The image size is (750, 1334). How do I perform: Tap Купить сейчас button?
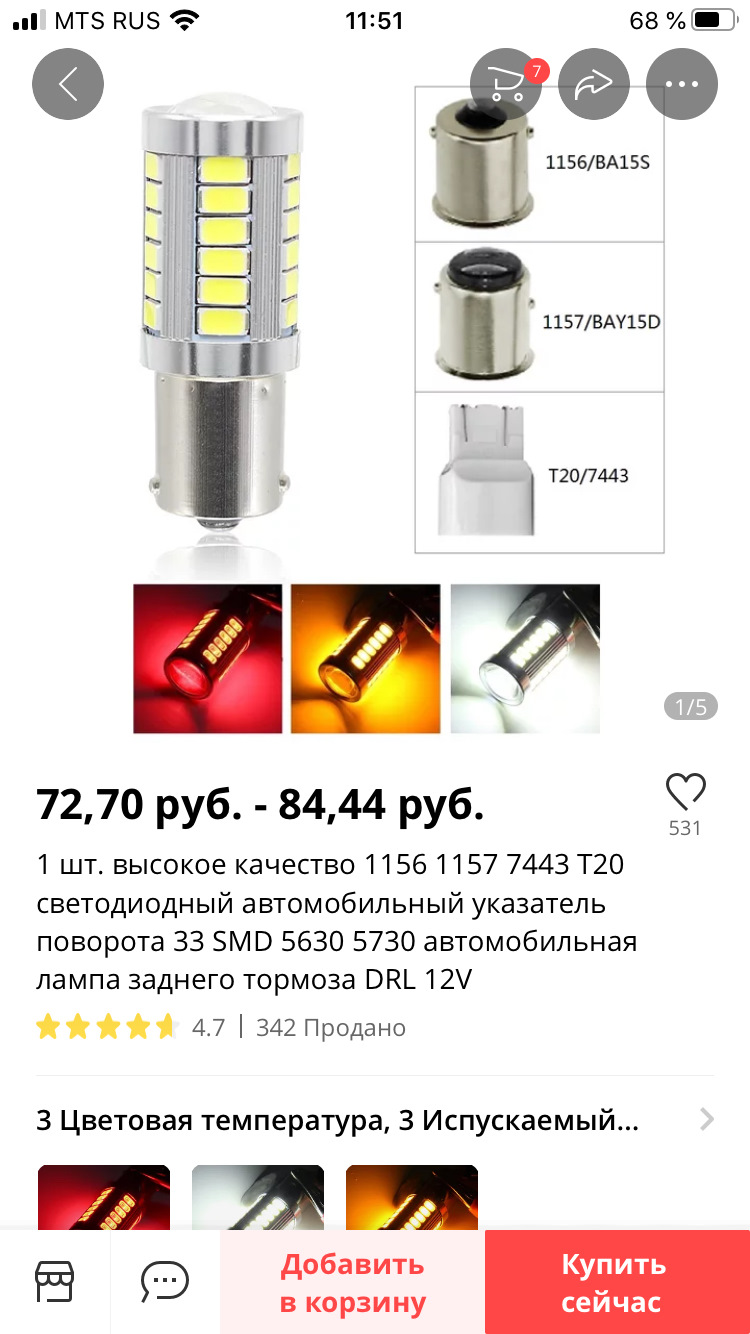coord(614,1282)
